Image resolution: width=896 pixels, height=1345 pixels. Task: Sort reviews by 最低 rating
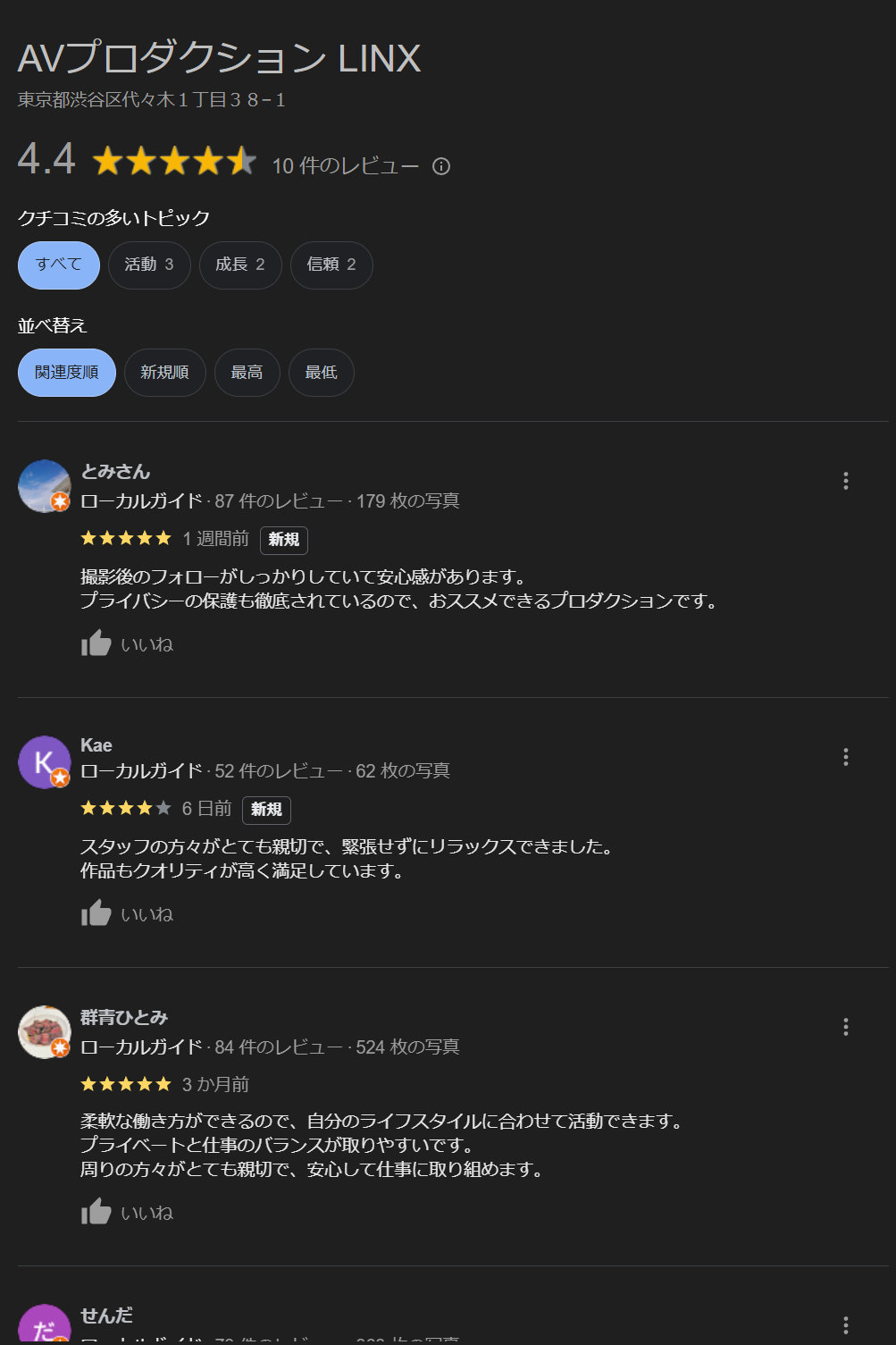322,373
